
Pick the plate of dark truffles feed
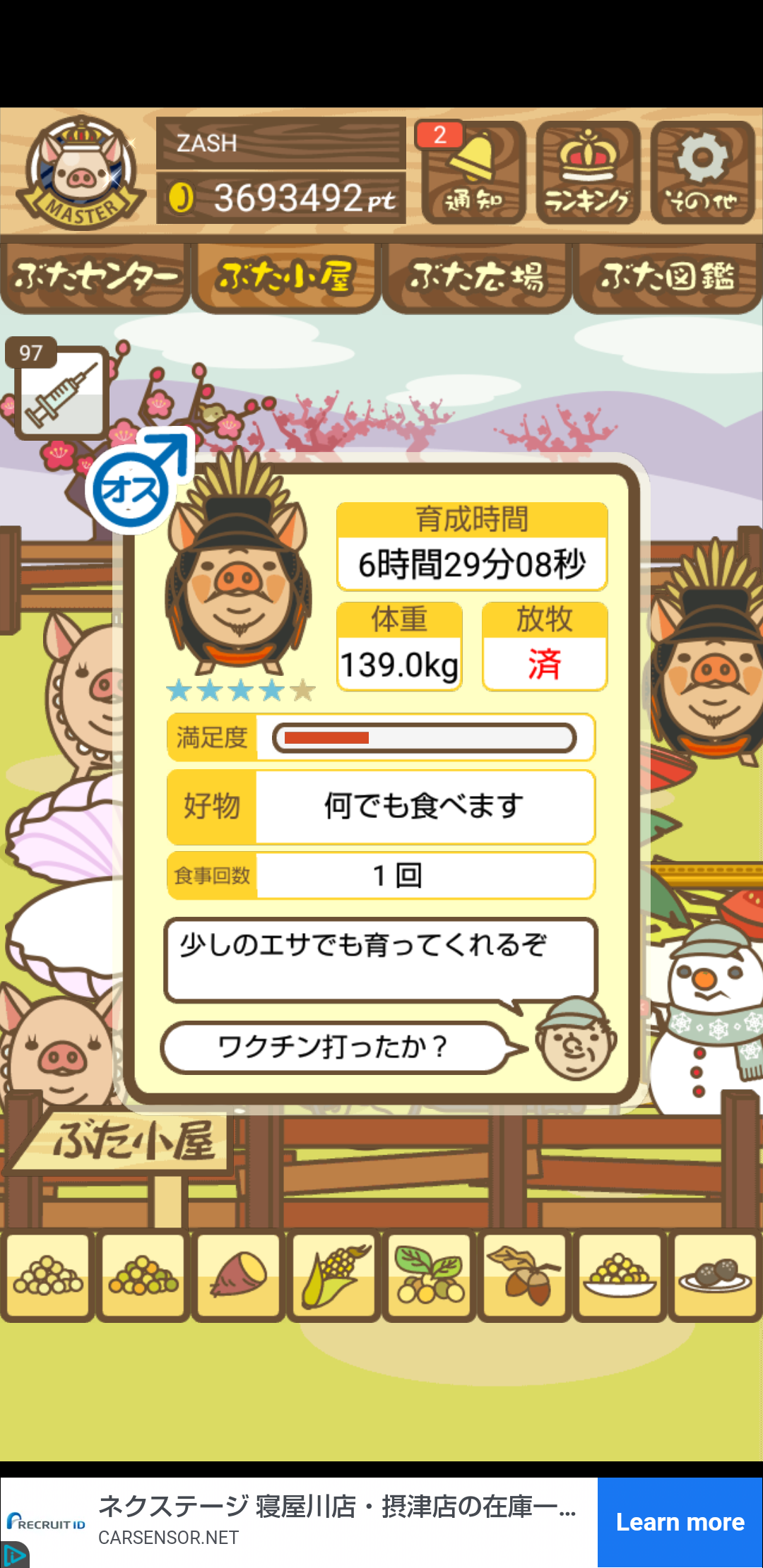click(714, 1276)
